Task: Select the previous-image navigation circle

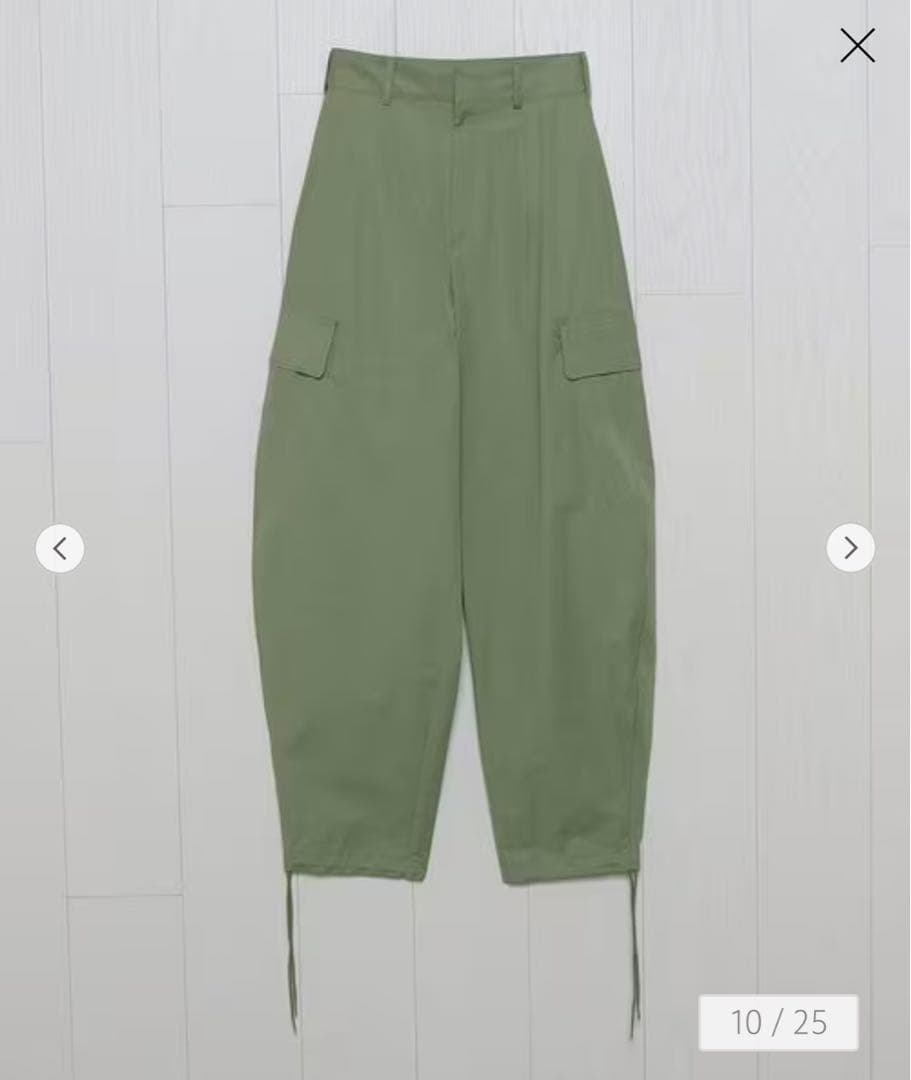Action: (x=60, y=547)
